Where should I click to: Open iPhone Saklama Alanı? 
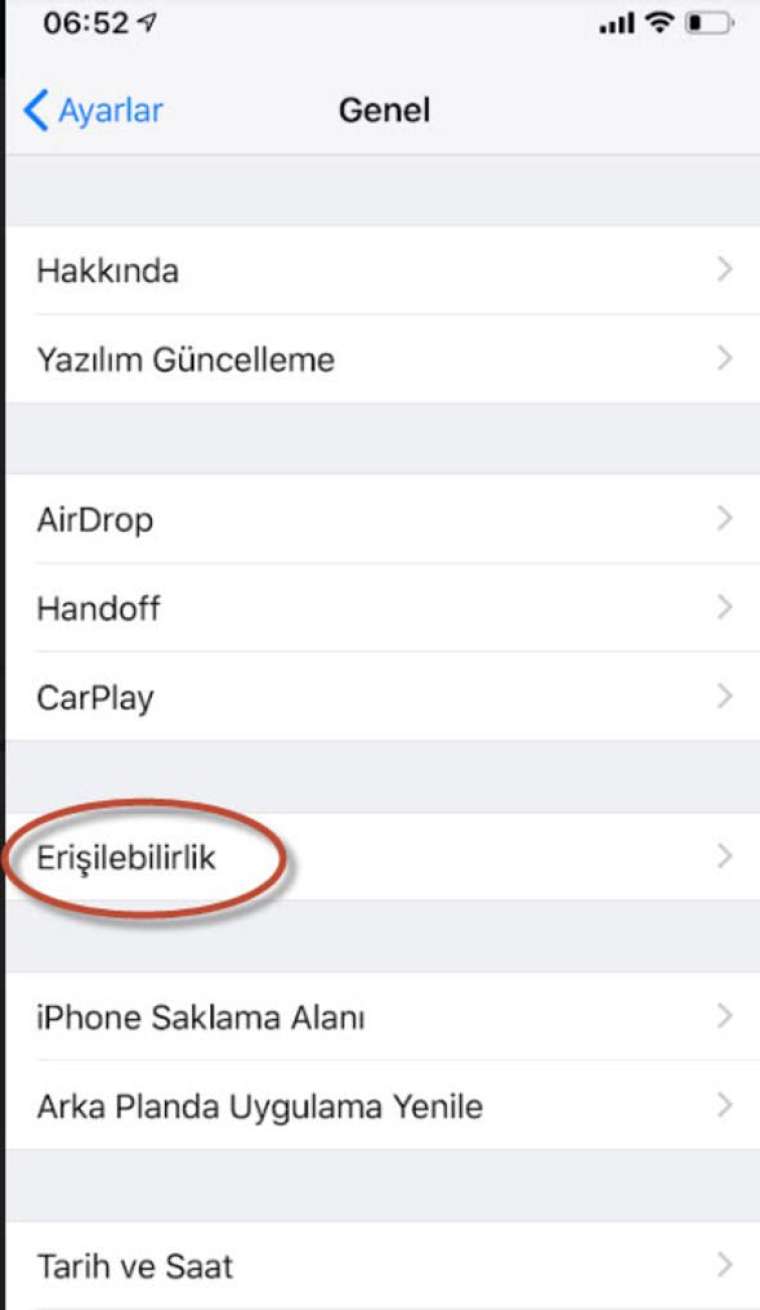pos(380,1017)
